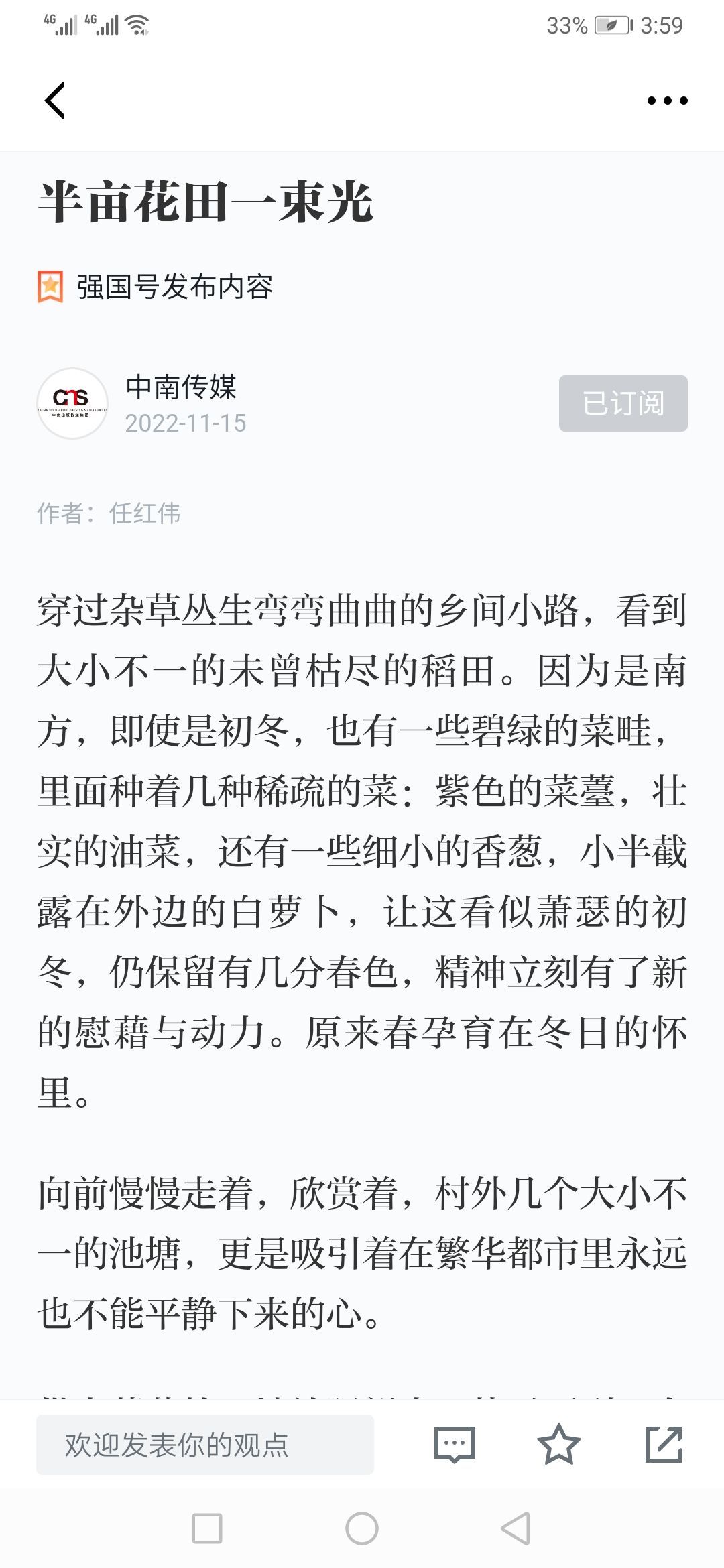This screenshot has width=724, height=1568.
Task: Open the three-dot overflow menu
Action: click(667, 101)
